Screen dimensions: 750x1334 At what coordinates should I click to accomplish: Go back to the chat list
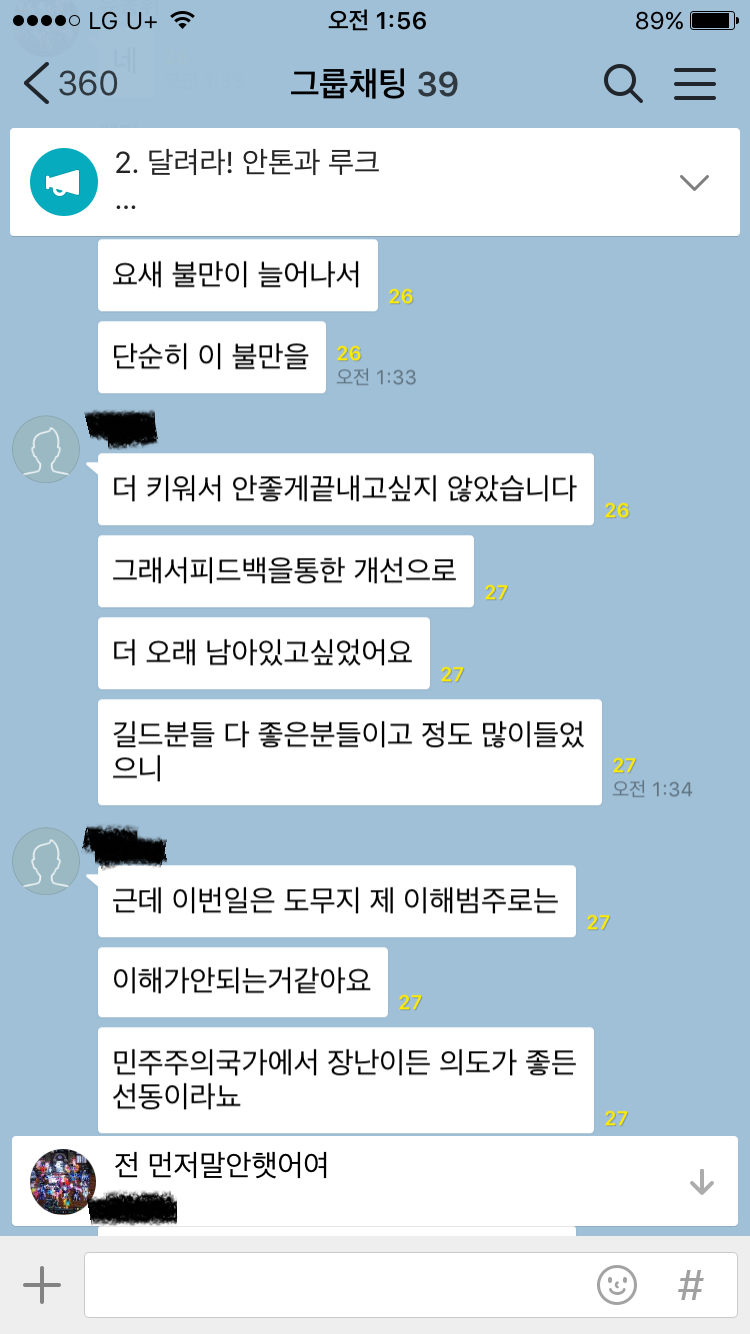(x=70, y=84)
